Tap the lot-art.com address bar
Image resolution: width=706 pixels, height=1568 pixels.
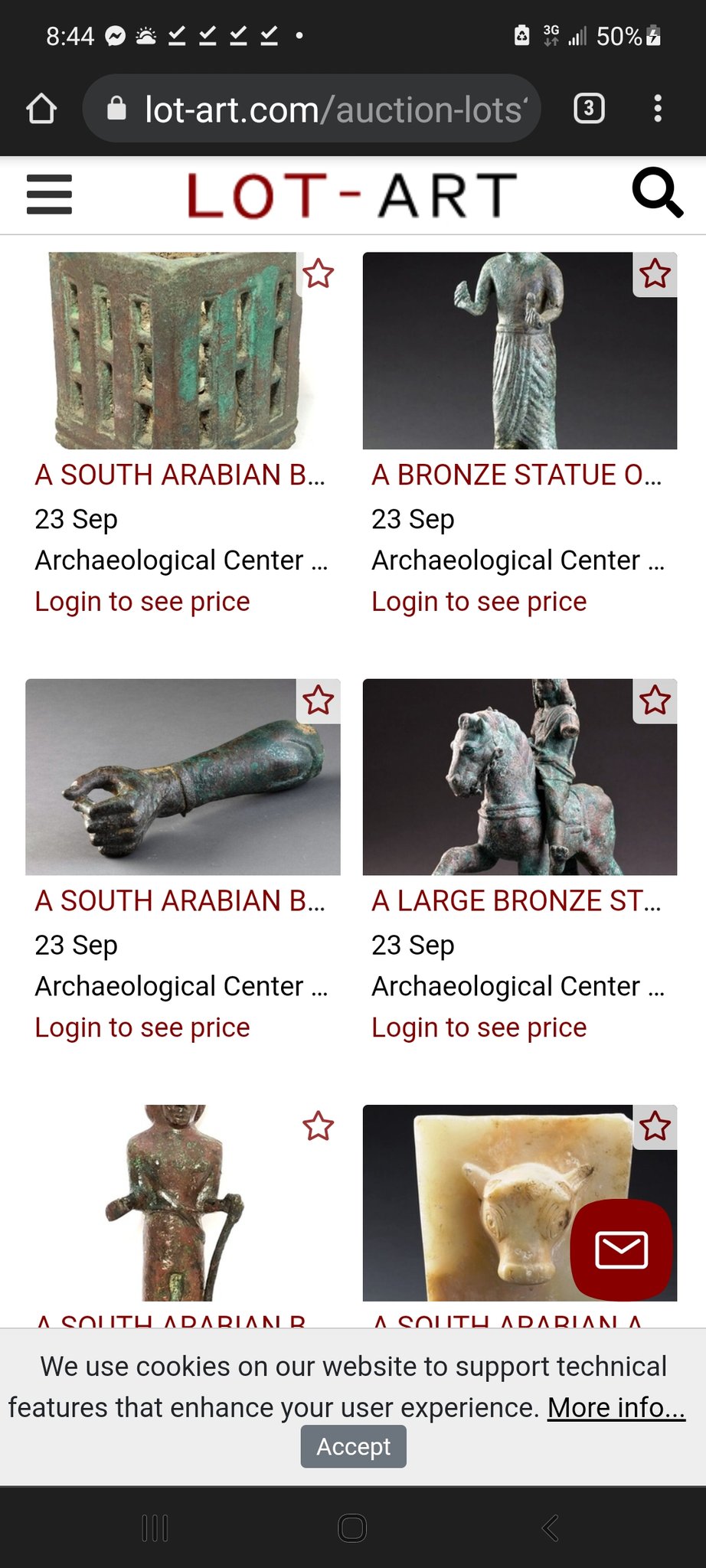click(x=322, y=109)
